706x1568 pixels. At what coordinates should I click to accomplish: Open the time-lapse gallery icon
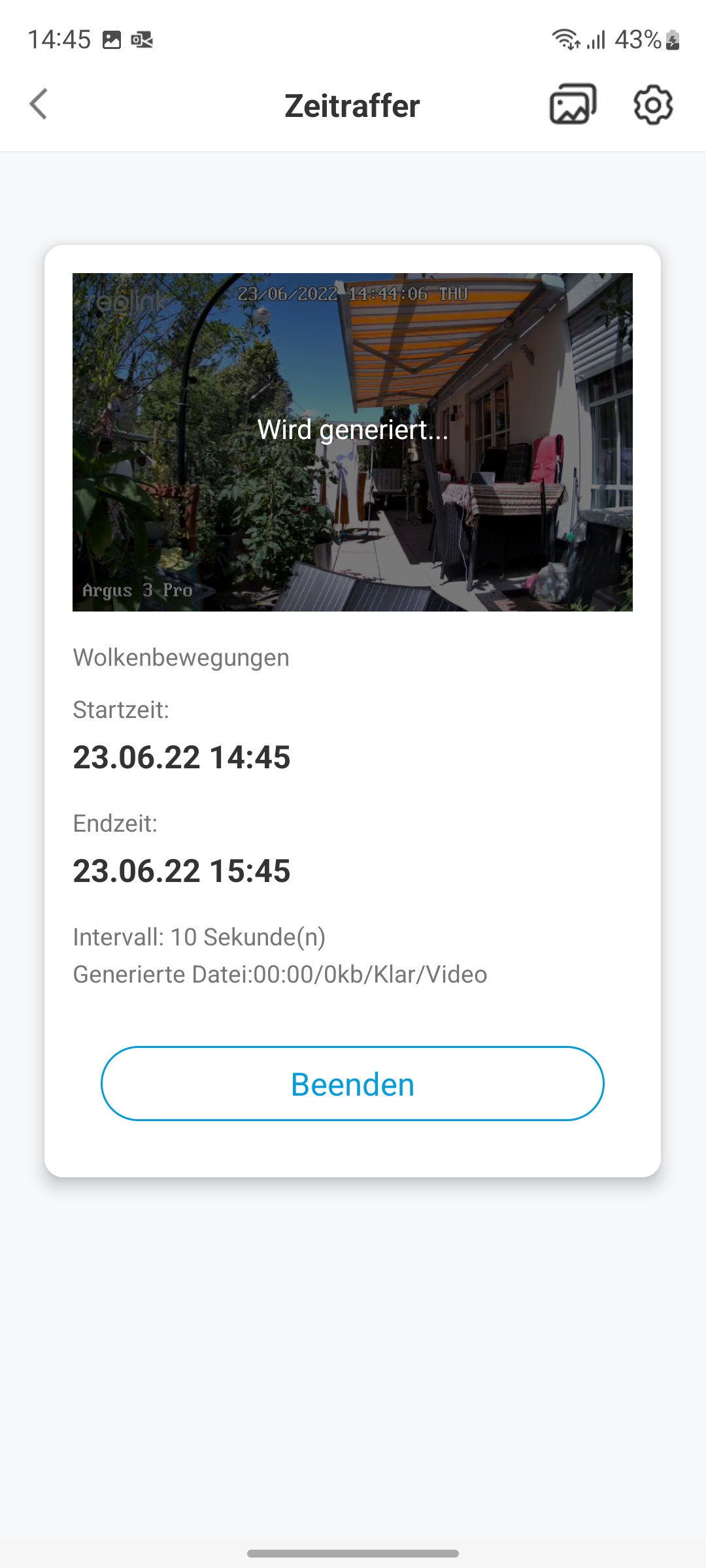[573, 105]
